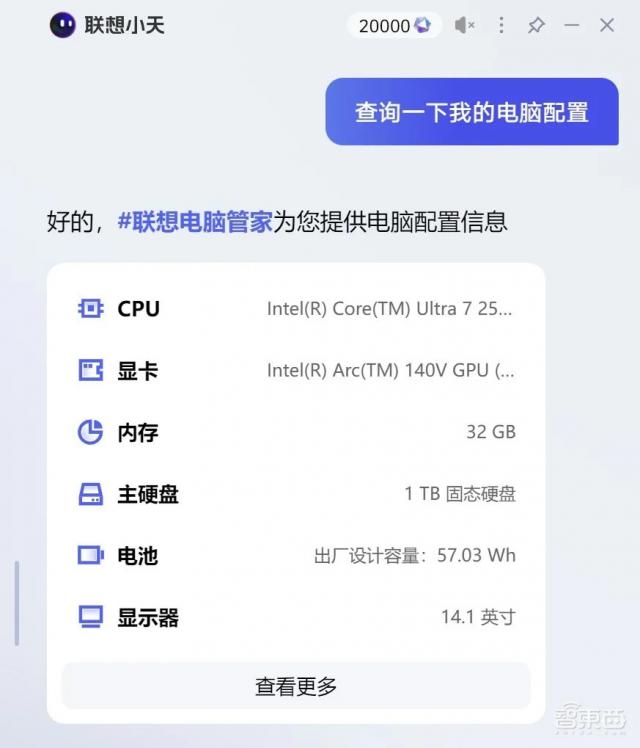Screen dimensions: 640x748
Task: Tap 查看更多 to view more specs
Action: coord(296,686)
